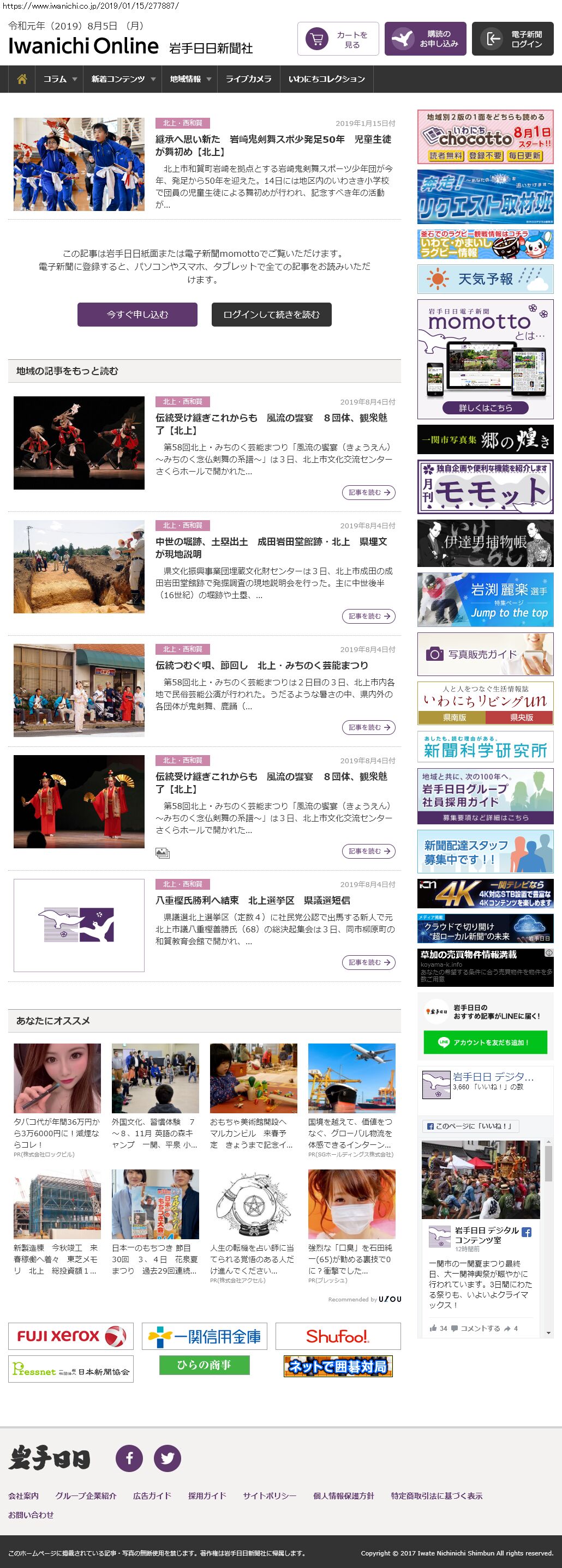
Task: Open the home icon in the navigation bar
Action: coord(22,79)
